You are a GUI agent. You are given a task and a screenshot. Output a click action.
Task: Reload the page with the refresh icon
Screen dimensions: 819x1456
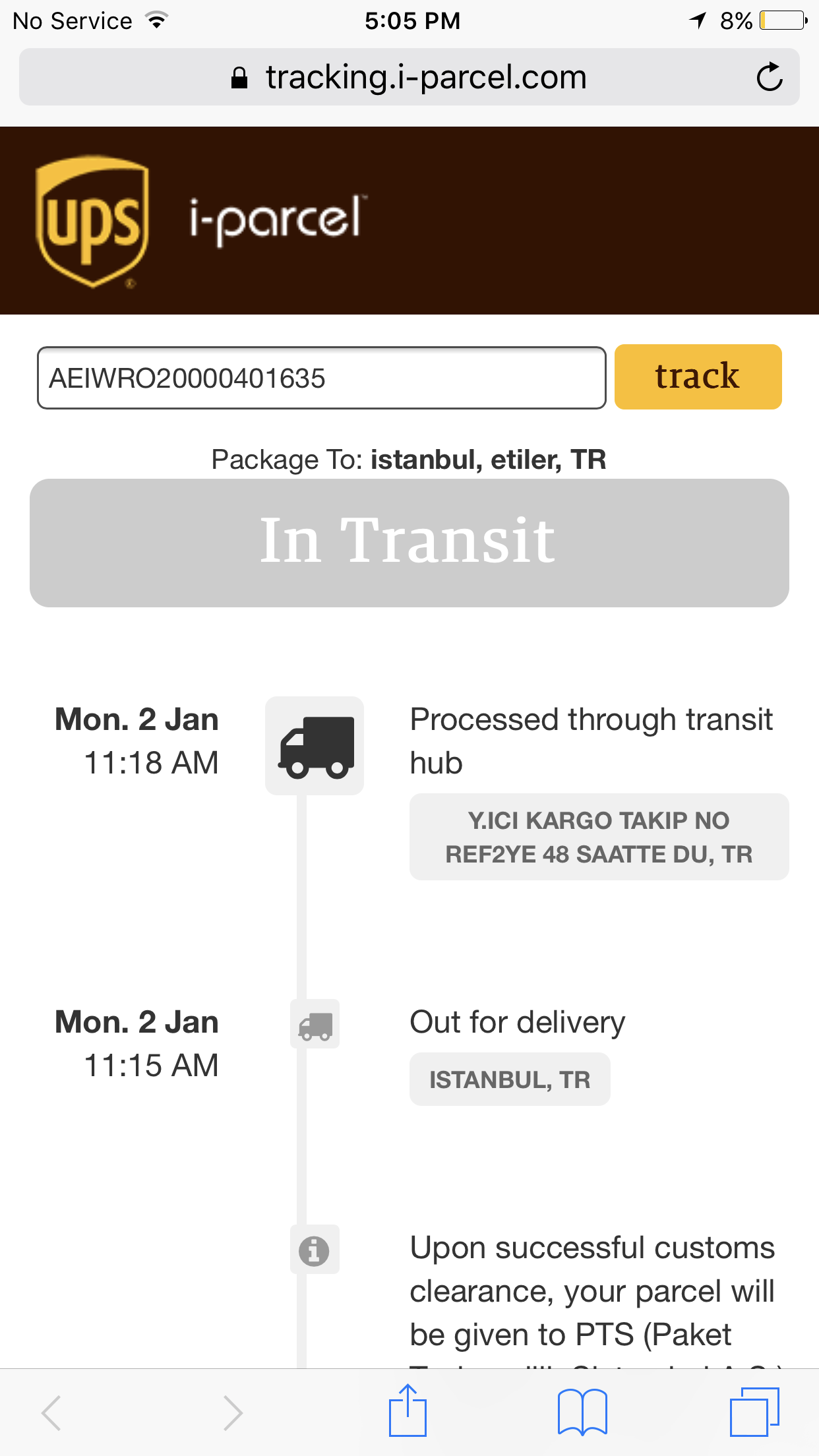pos(769,77)
